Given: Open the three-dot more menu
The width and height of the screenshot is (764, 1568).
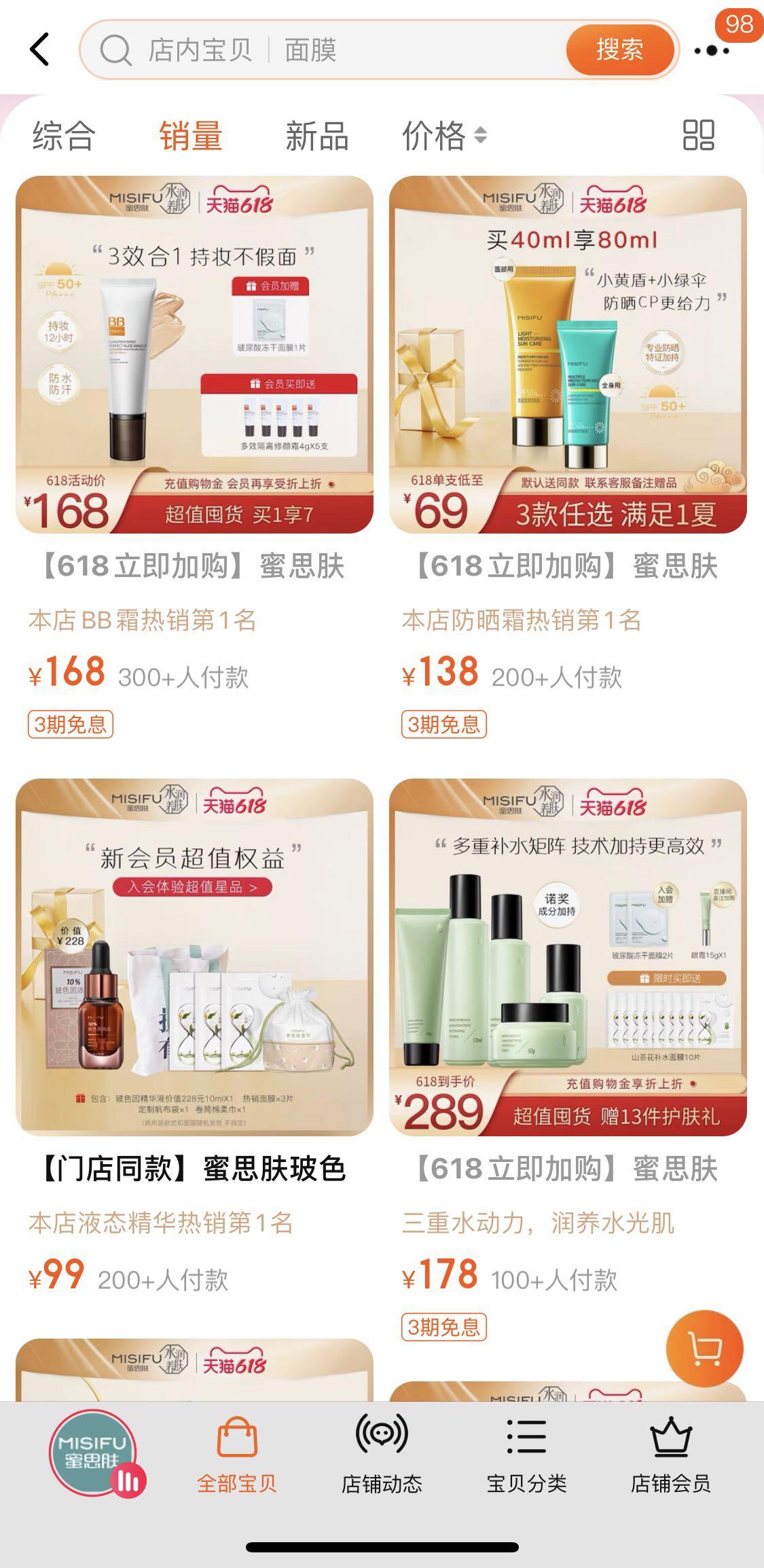Looking at the screenshot, I should [x=712, y=50].
